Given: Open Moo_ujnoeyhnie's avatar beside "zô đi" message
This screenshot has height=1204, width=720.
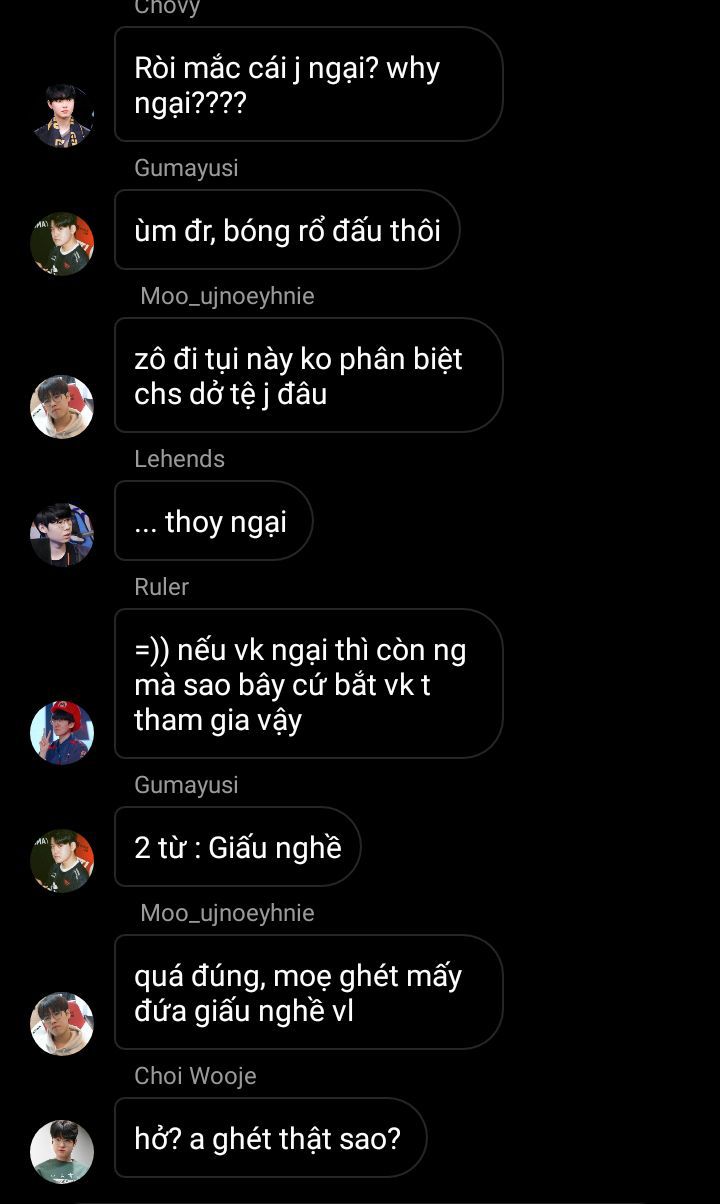Looking at the screenshot, I should click(62, 407).
